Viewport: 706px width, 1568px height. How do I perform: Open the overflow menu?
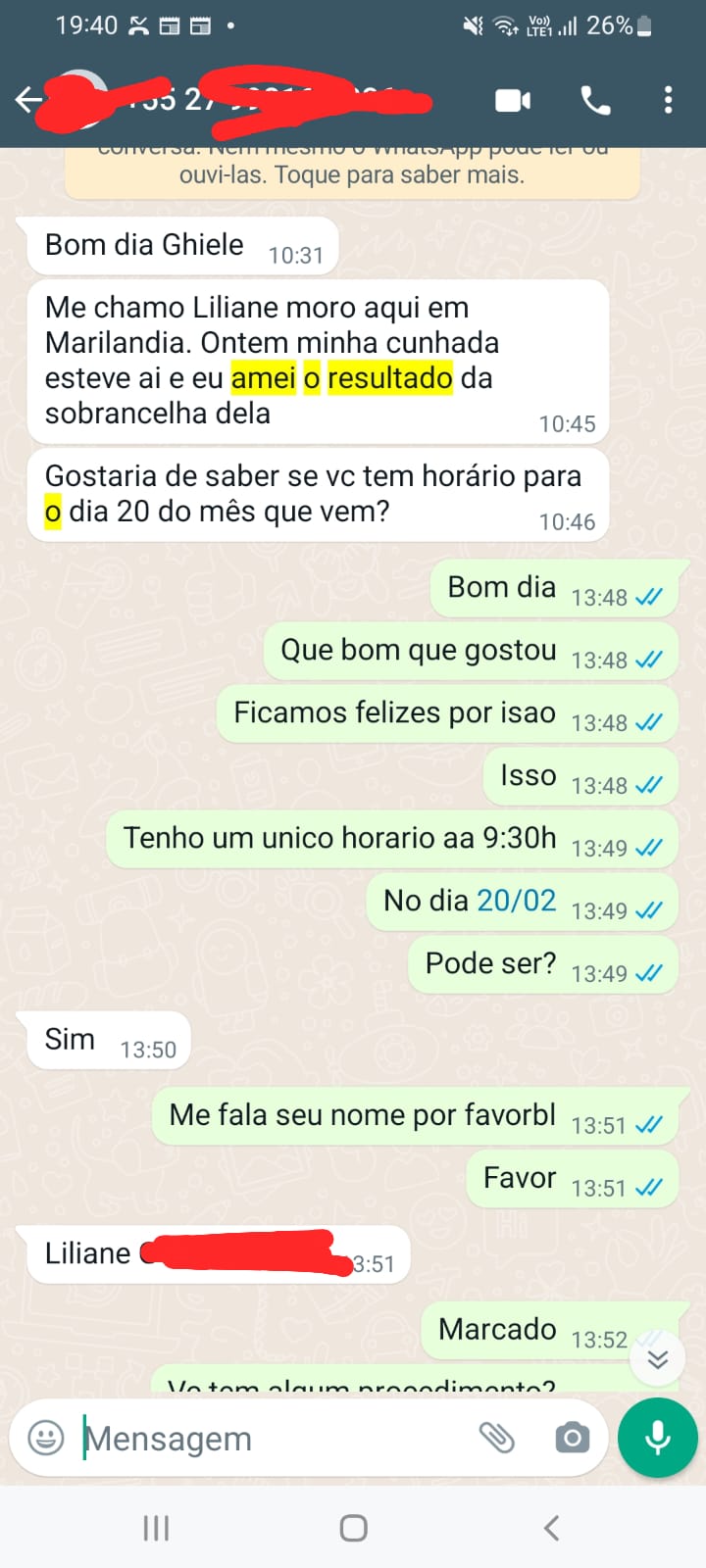668,100
